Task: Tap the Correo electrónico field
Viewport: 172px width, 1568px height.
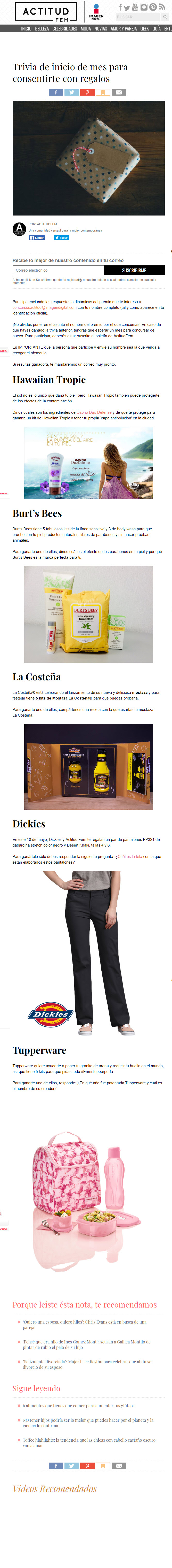Action: 58,270
